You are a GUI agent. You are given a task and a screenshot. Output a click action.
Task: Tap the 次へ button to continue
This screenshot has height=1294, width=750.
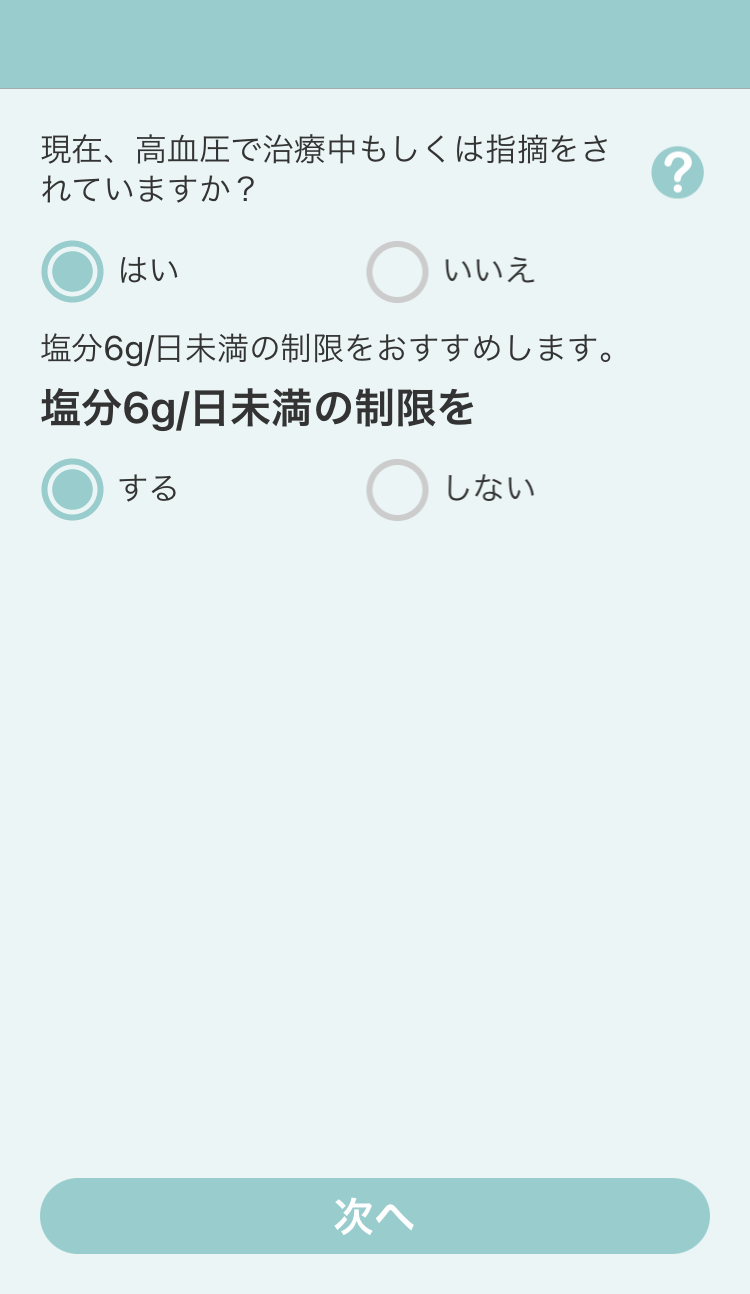coord(375,1215)
